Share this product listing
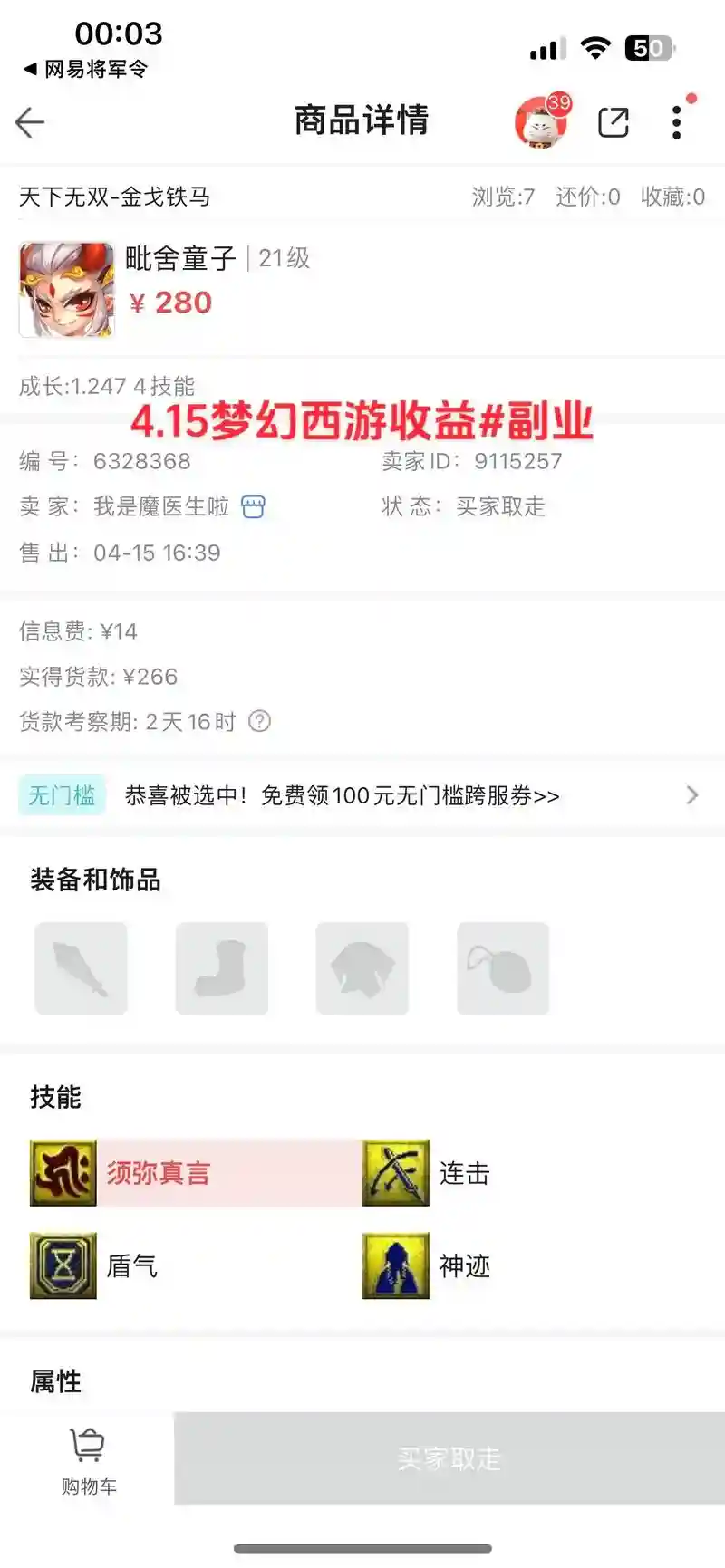The image size is (725, 1568). [x=614, y=122]
